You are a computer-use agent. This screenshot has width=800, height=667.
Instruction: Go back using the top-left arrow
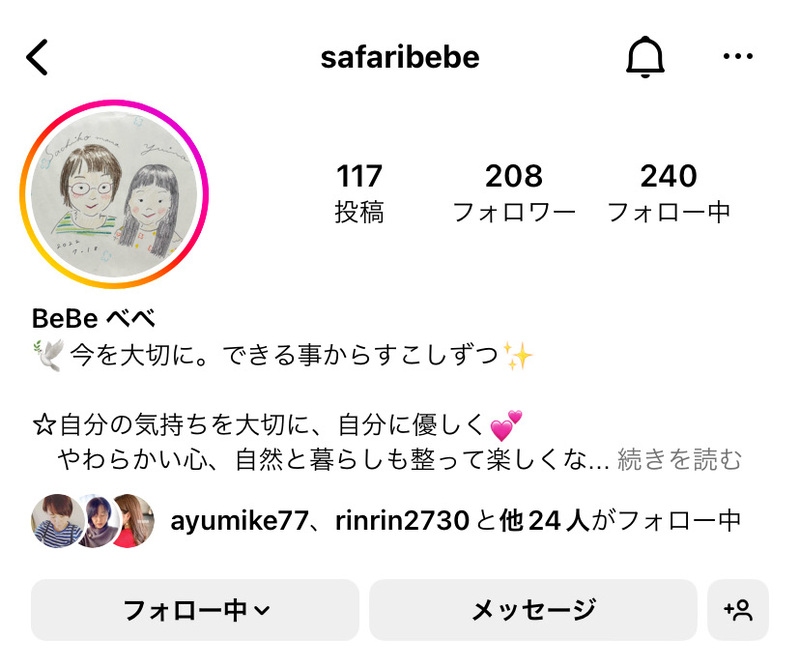tap(38, 58)
